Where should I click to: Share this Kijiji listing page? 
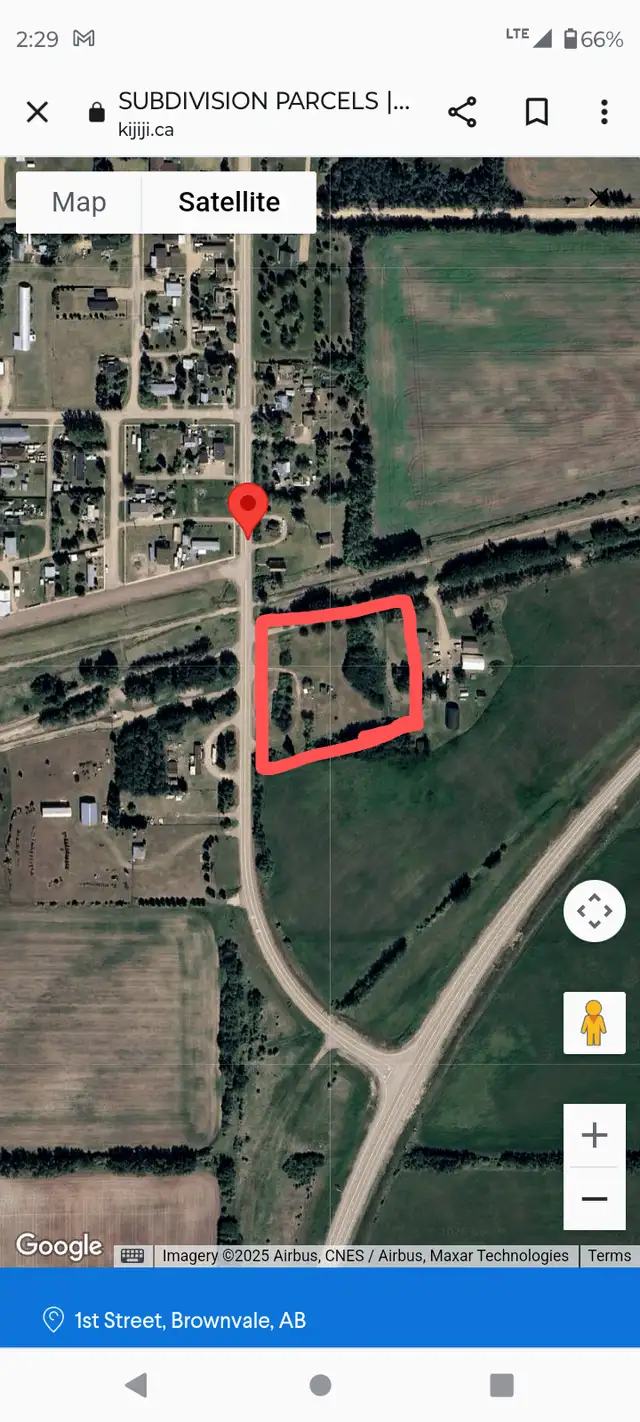coord(462,112)
